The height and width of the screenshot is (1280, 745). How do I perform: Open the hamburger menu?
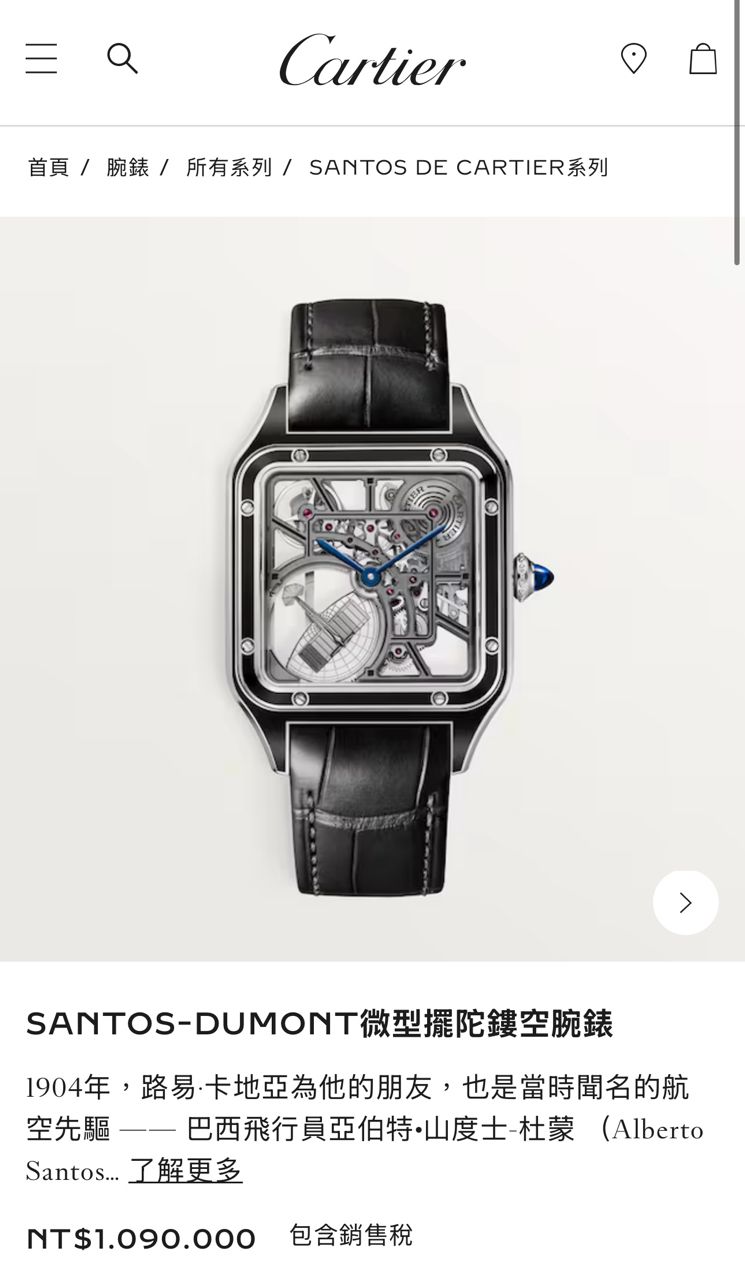(x=41, y=59)
